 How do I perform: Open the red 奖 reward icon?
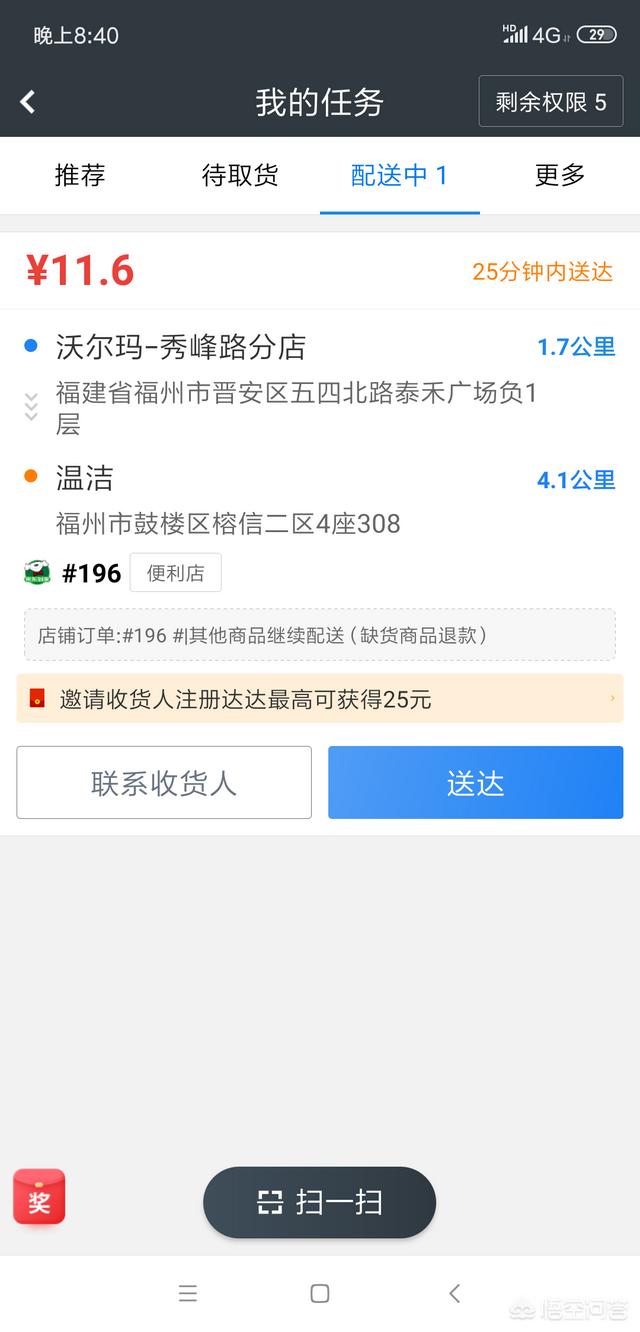click(39, 1198)
